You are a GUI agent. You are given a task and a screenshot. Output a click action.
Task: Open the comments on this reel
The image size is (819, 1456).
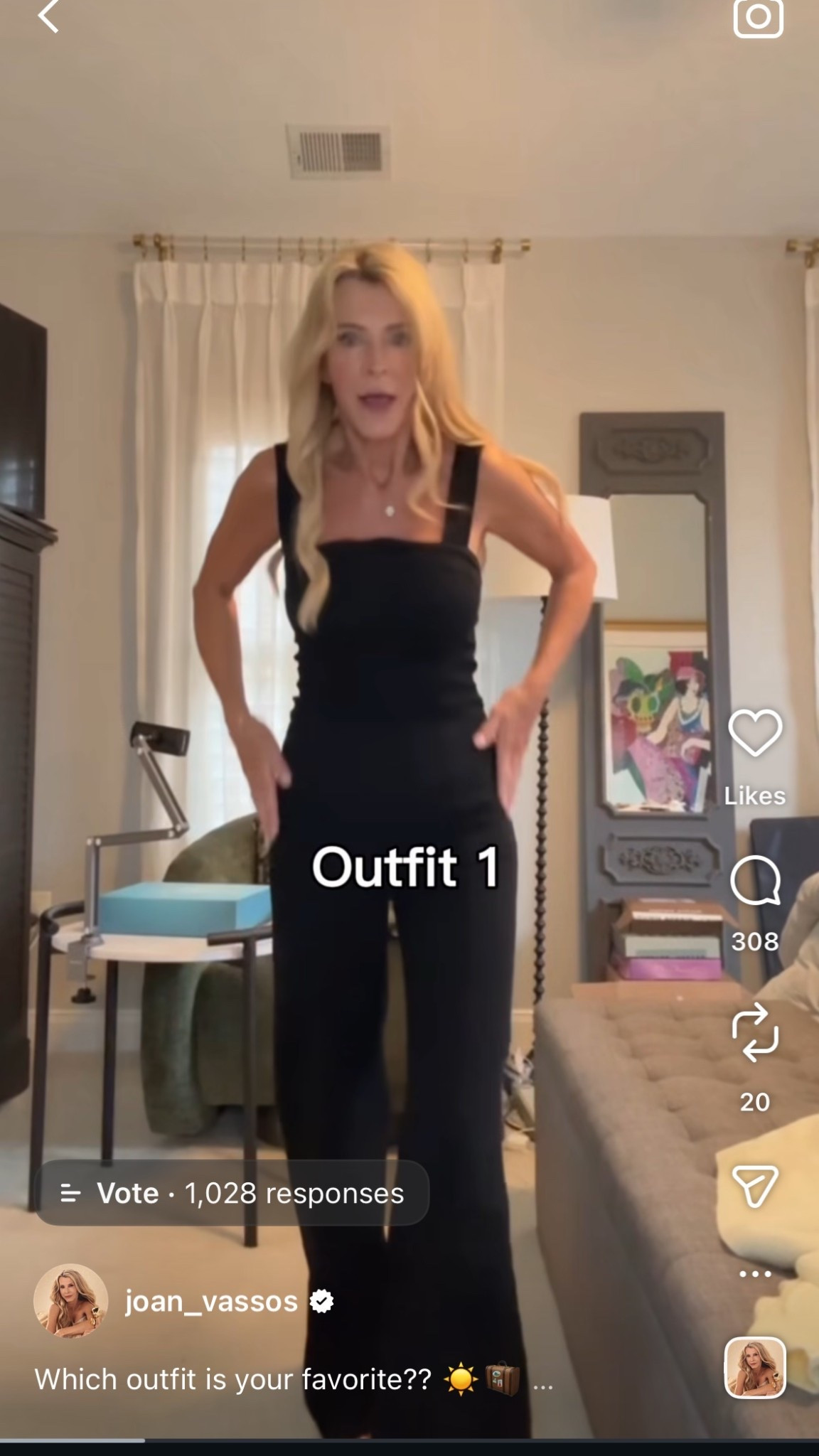click(x=755, y=880)
